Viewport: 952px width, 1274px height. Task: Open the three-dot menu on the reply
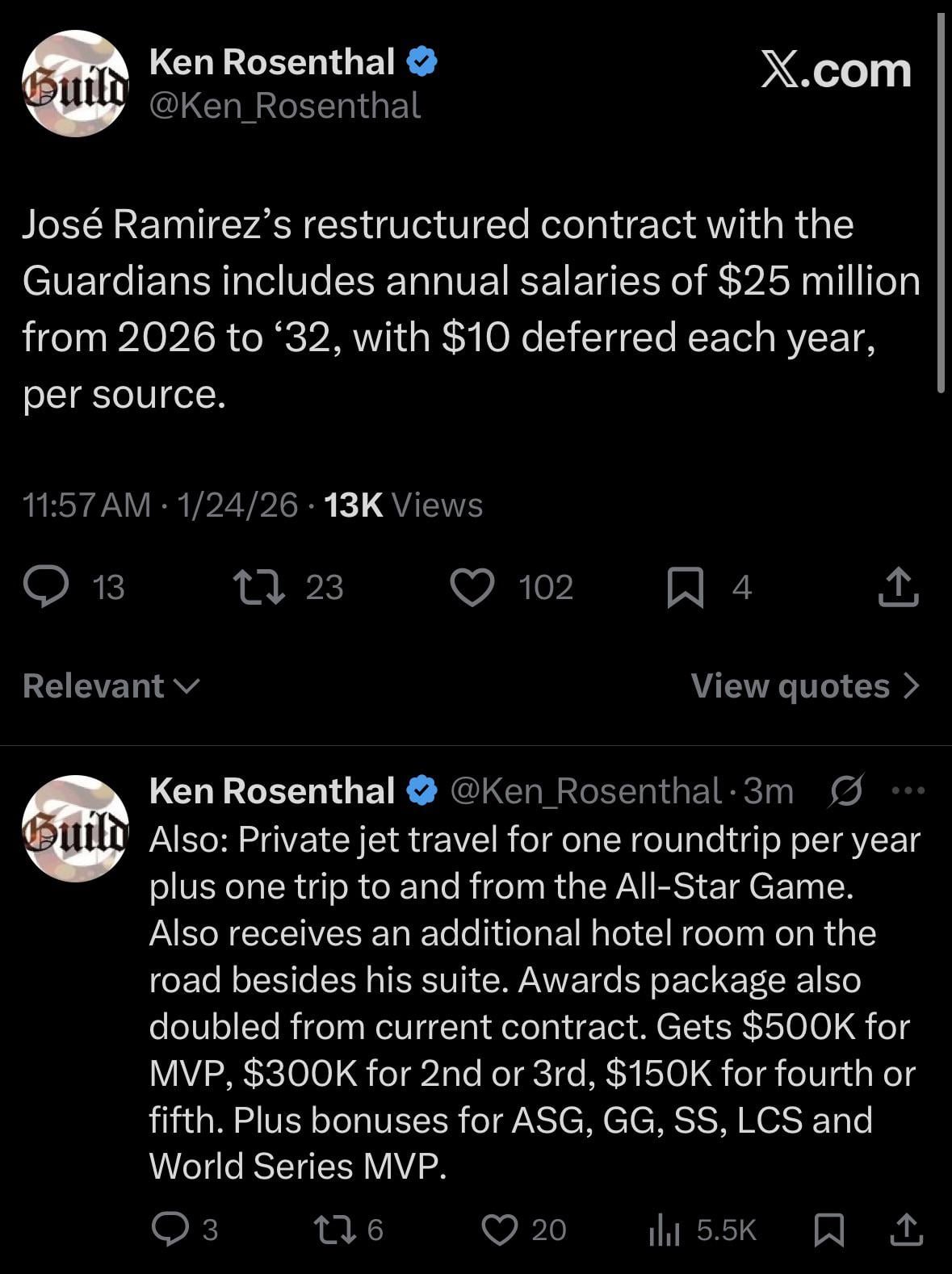(x=908, y=791)
